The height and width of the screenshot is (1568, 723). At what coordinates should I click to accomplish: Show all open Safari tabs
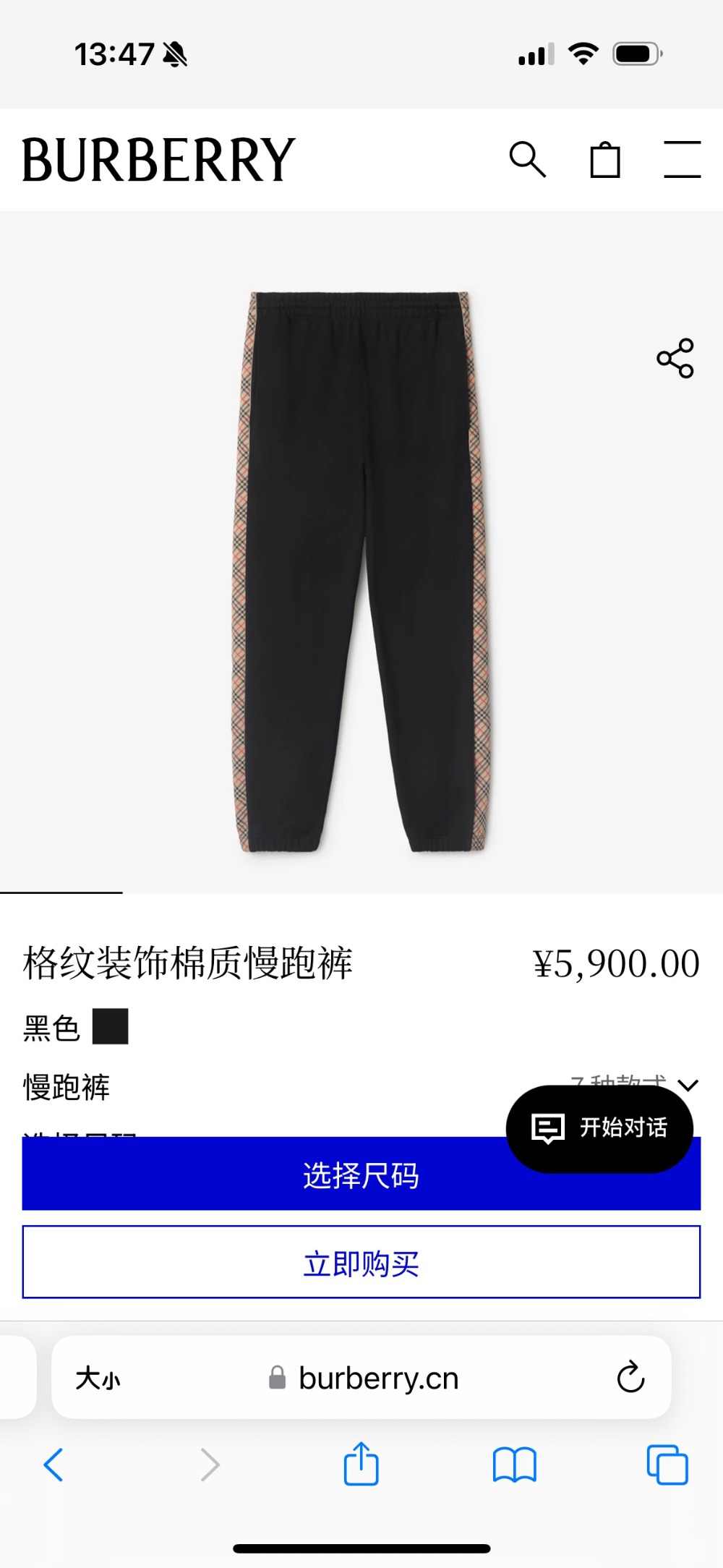[667, 1465]
